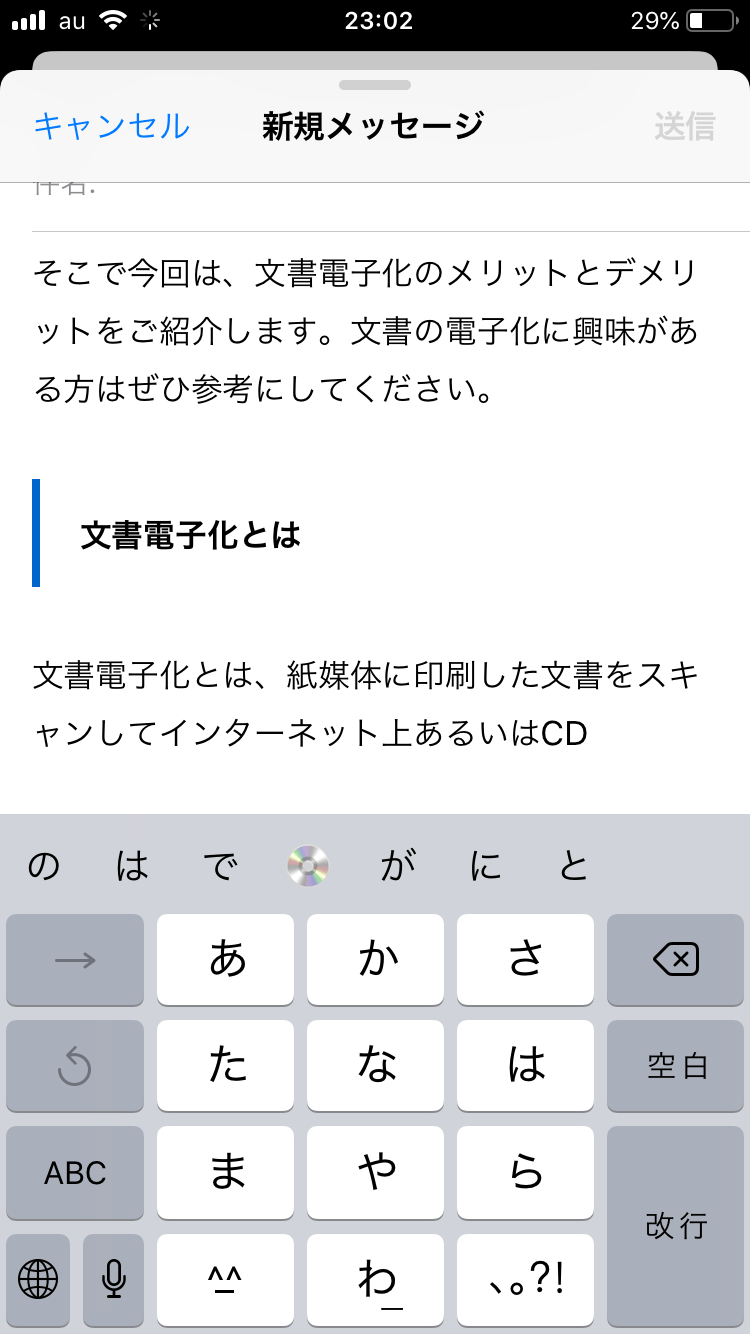Switch keyboards with the globe icon
This screenshot has width=750, height=1334.
[37, 1281]
